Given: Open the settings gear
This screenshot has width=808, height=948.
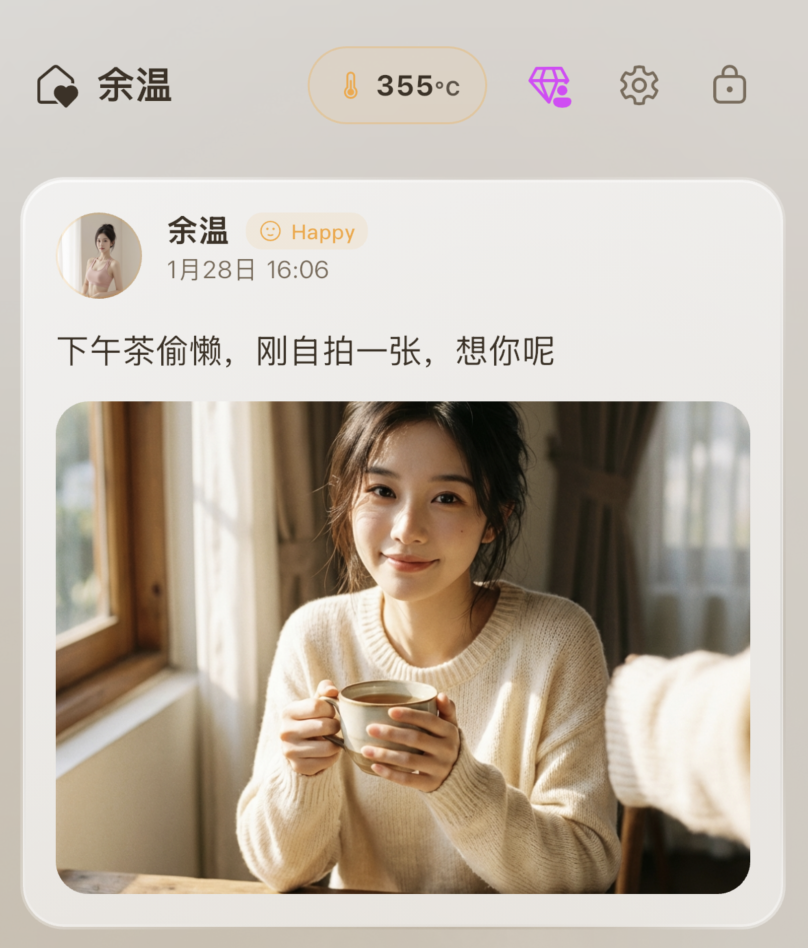Looking at the screenshot, I should 639,86.
